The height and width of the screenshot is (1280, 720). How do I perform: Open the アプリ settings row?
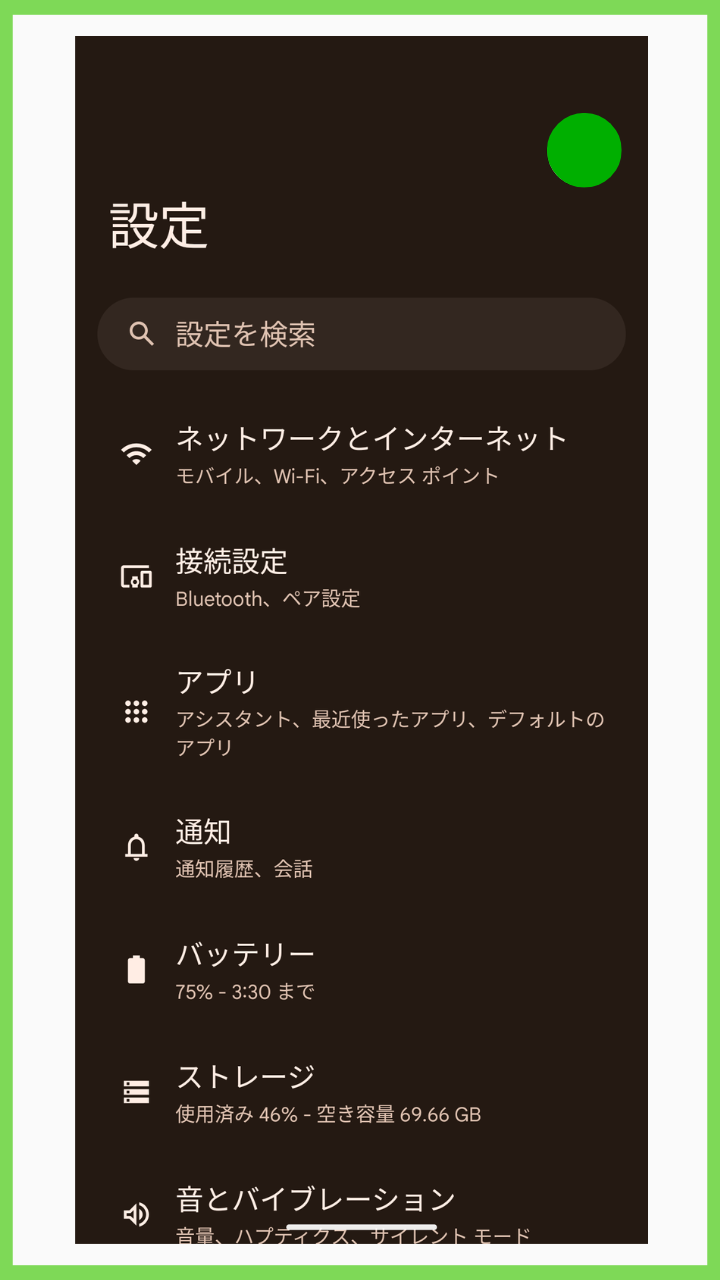tap(361, 714)
